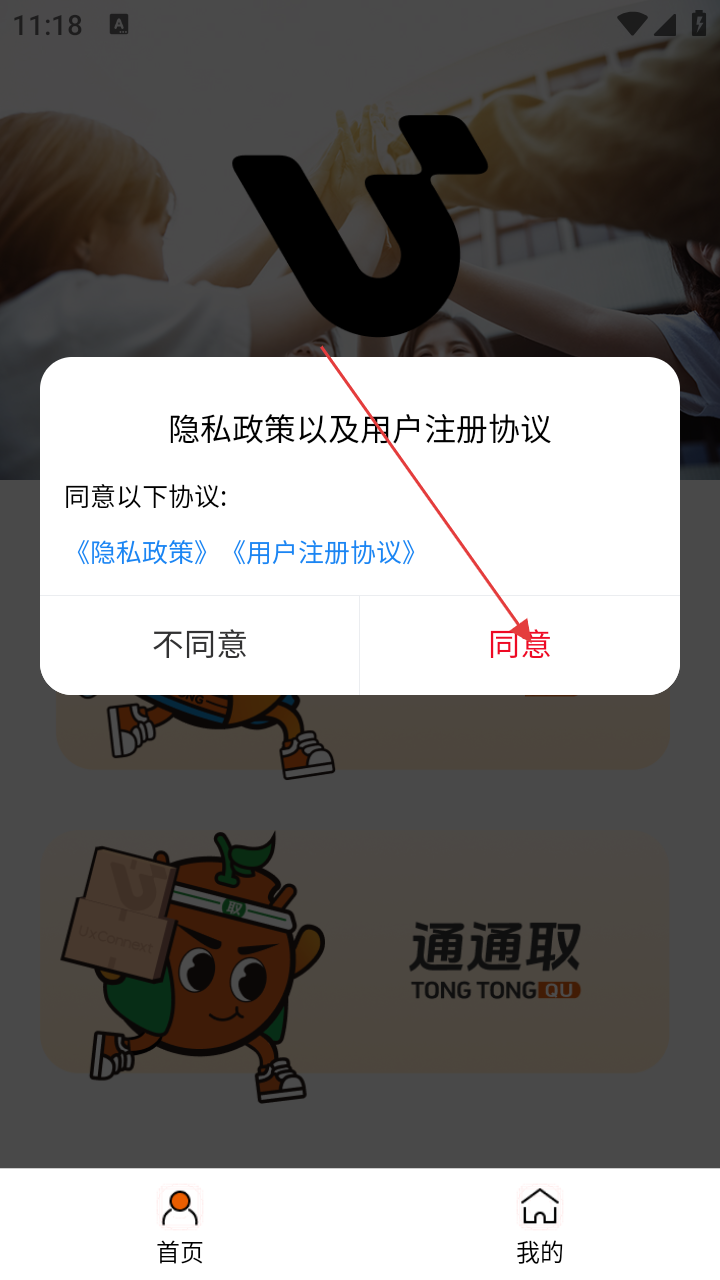Open the 《隐私政策》 link
This screenshot has height=1280, width=720.
coord(142,552)
